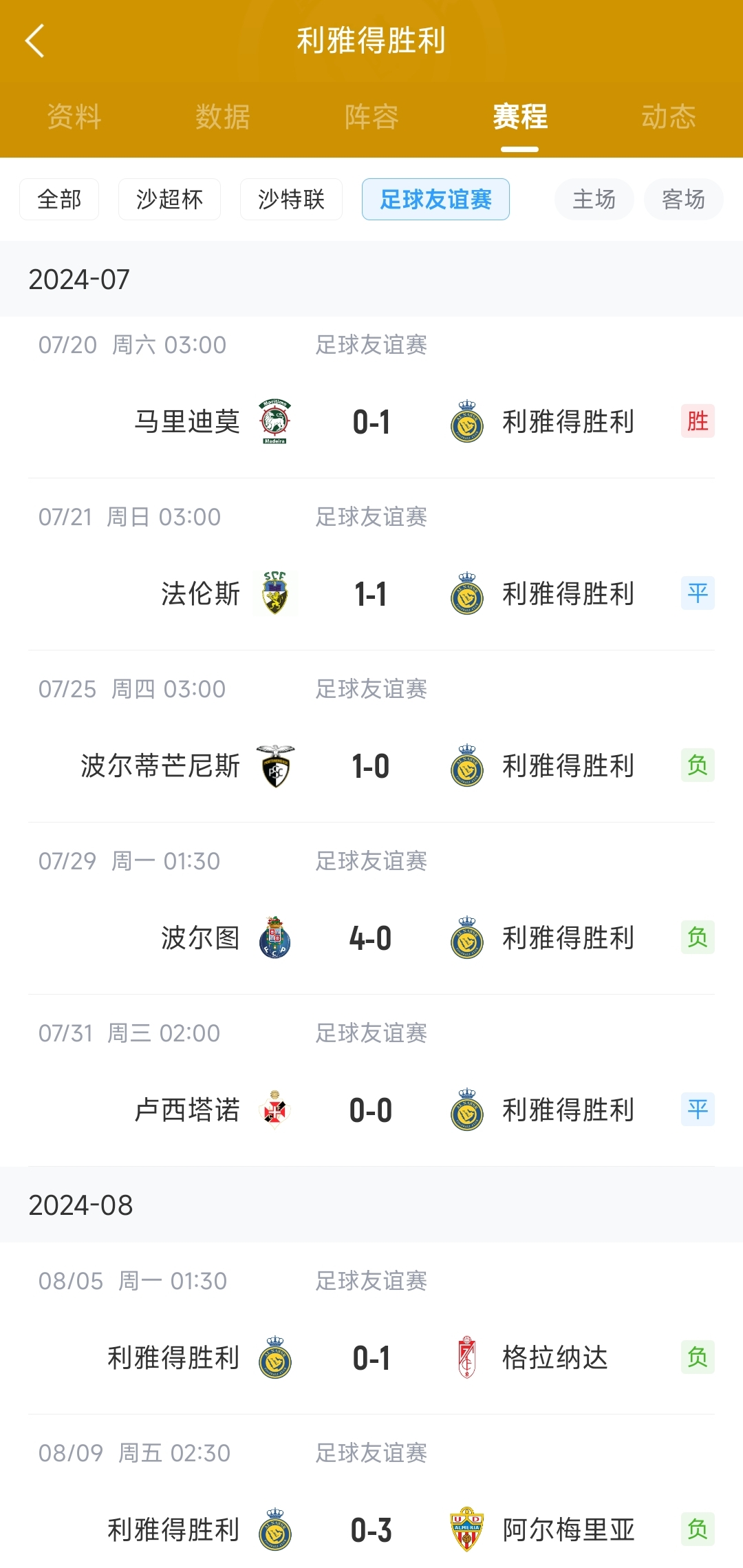Select the 全部 filter chip
743x1568 pixels.
point(59,200)
